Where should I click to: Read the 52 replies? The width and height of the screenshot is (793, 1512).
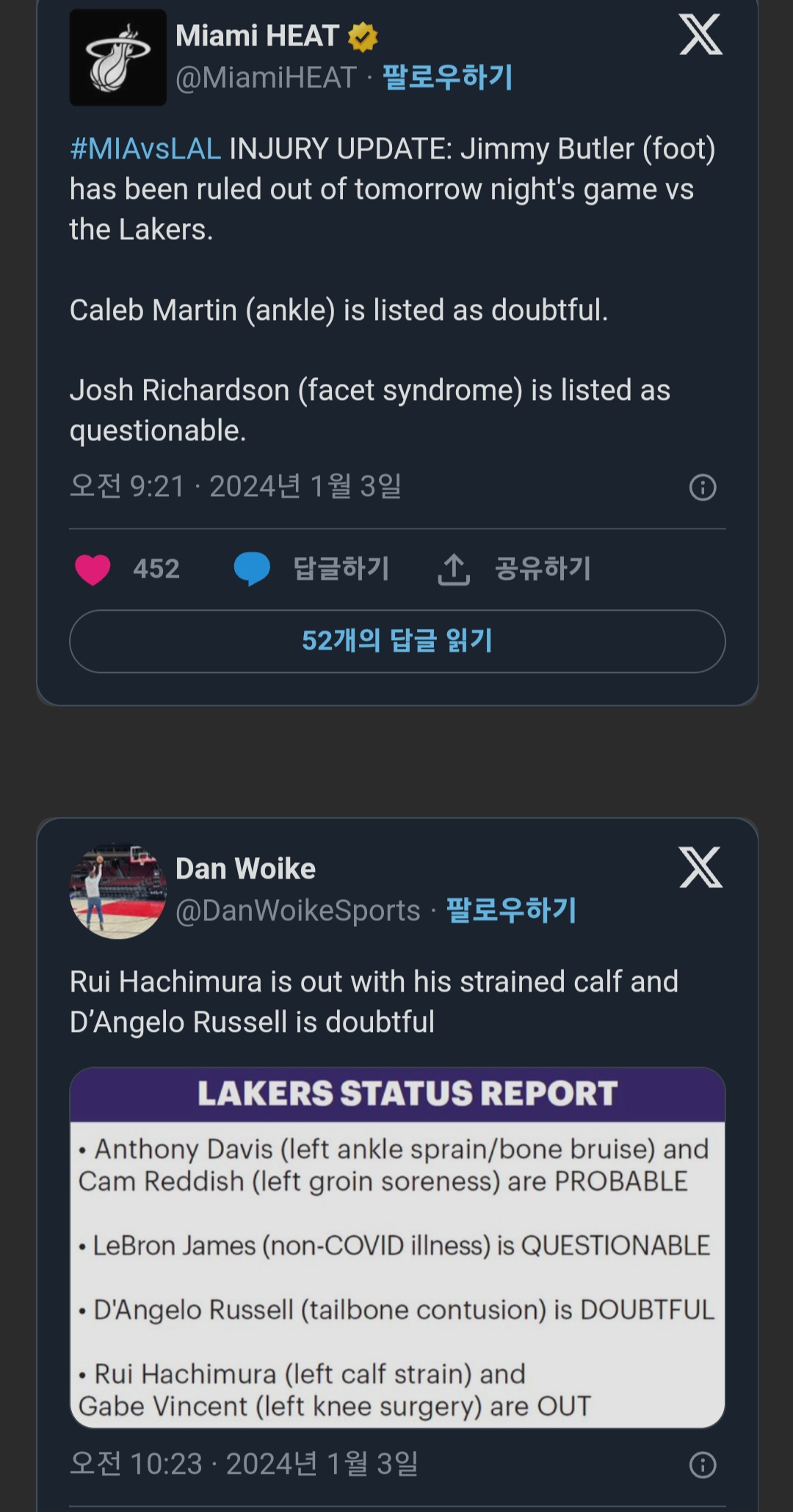click(397, 641)
